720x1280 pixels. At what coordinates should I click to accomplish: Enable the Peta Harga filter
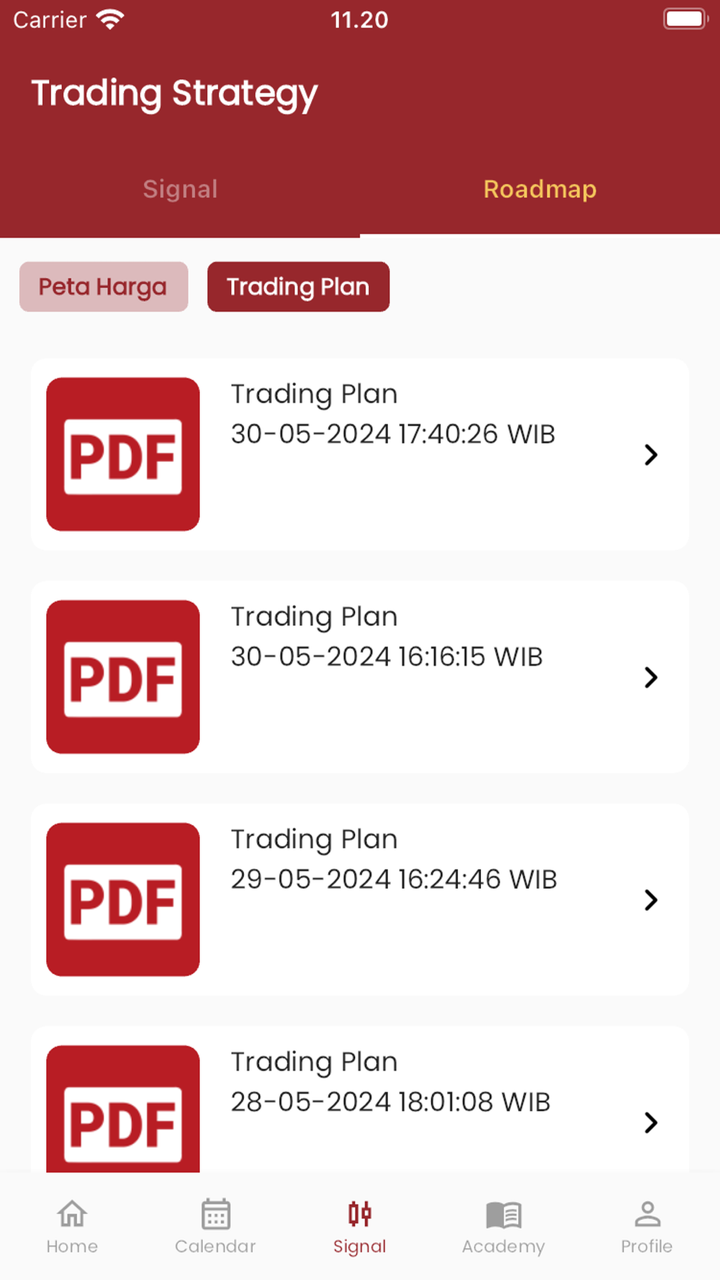103,287
